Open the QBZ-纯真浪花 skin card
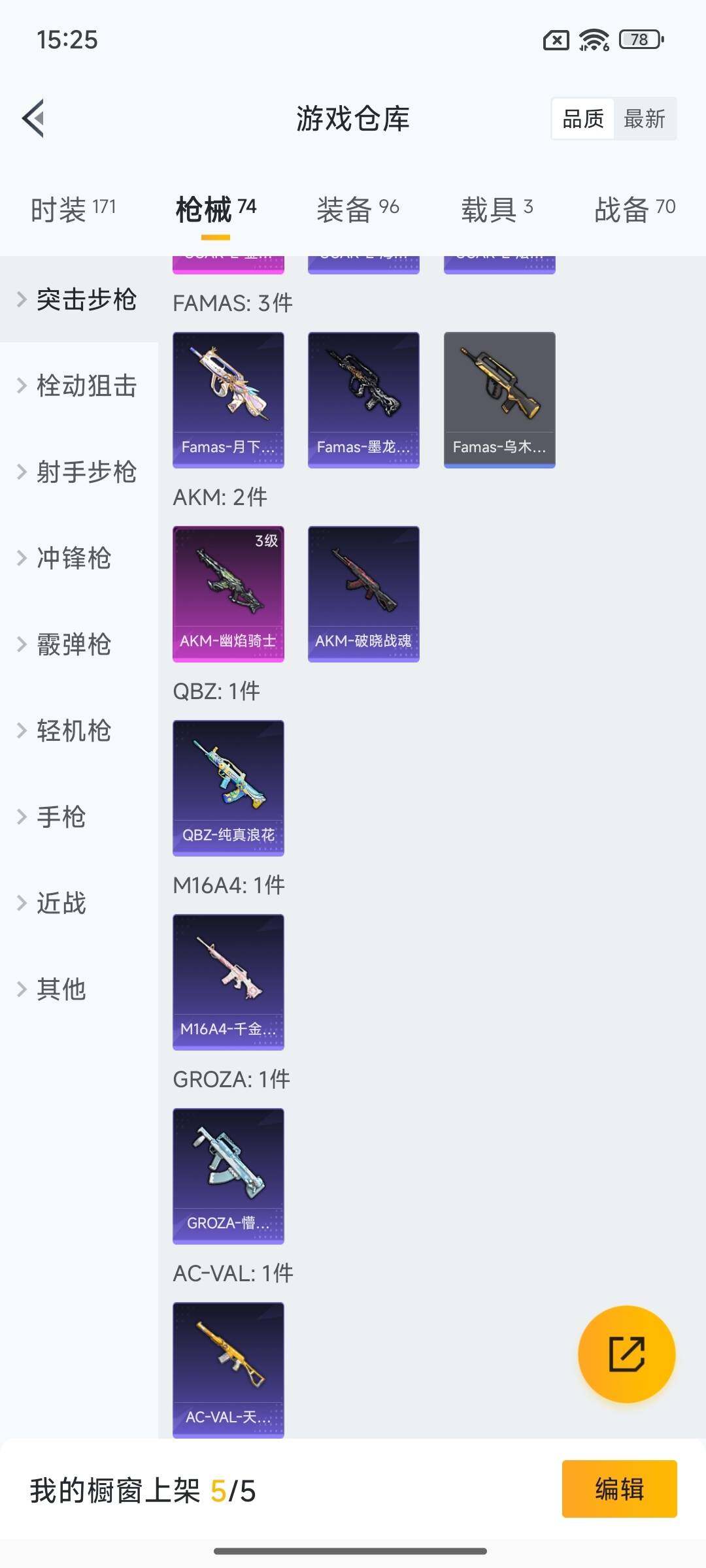The image size is (706, 1568). [x=228, y=787]
